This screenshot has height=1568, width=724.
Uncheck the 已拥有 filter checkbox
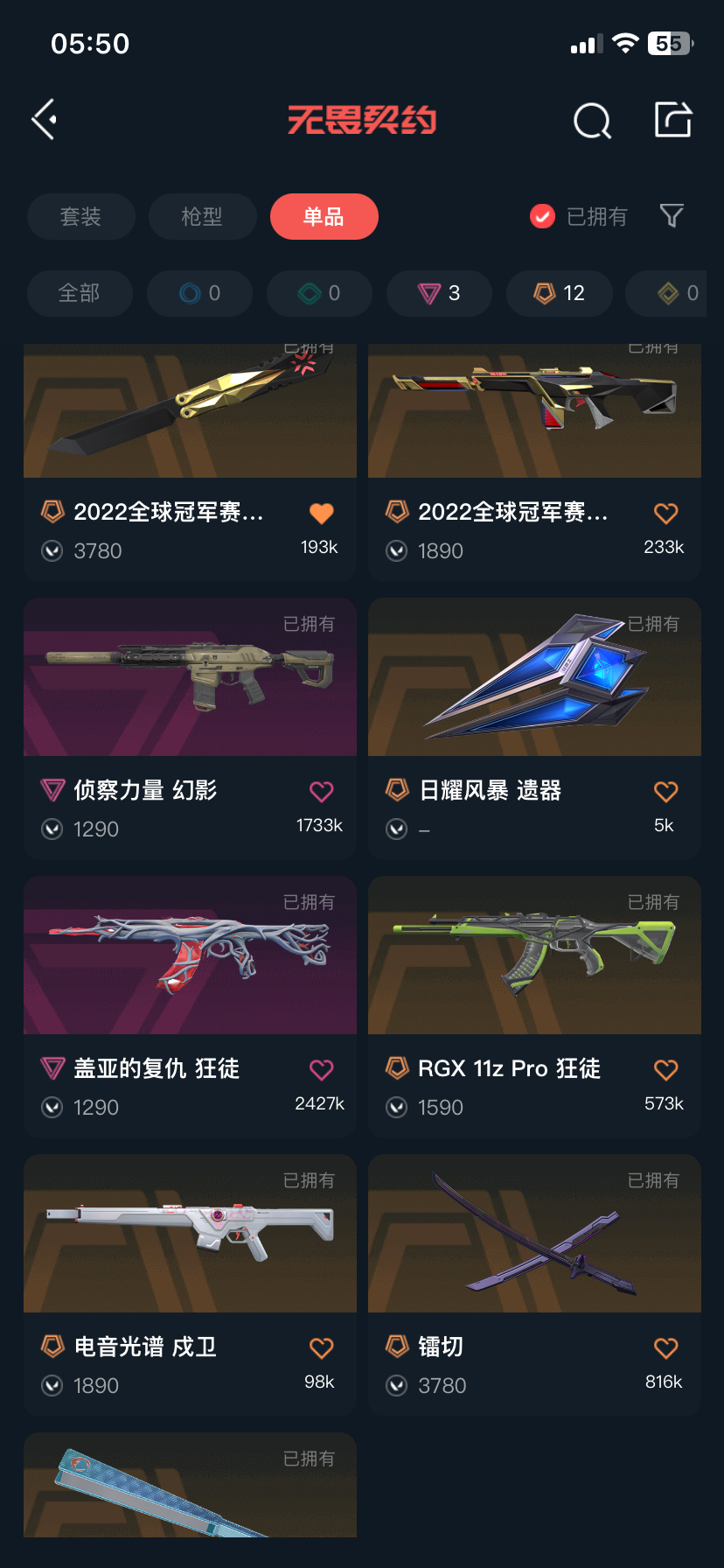(x=543, y=216)
